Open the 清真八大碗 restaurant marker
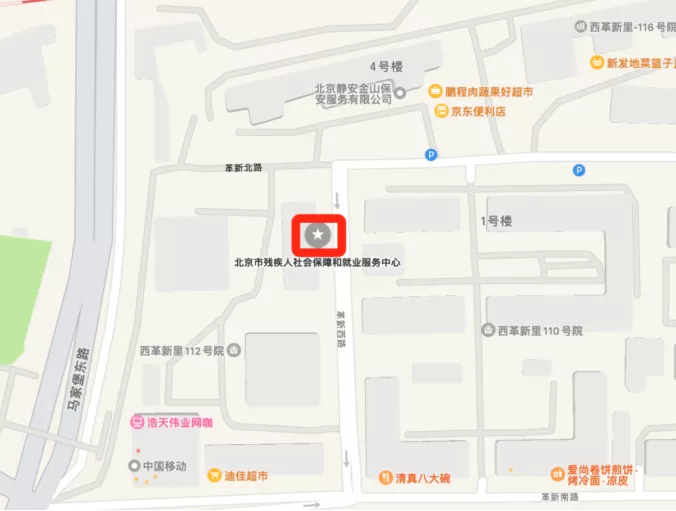The image size is (676, 511). coord(385,477)
